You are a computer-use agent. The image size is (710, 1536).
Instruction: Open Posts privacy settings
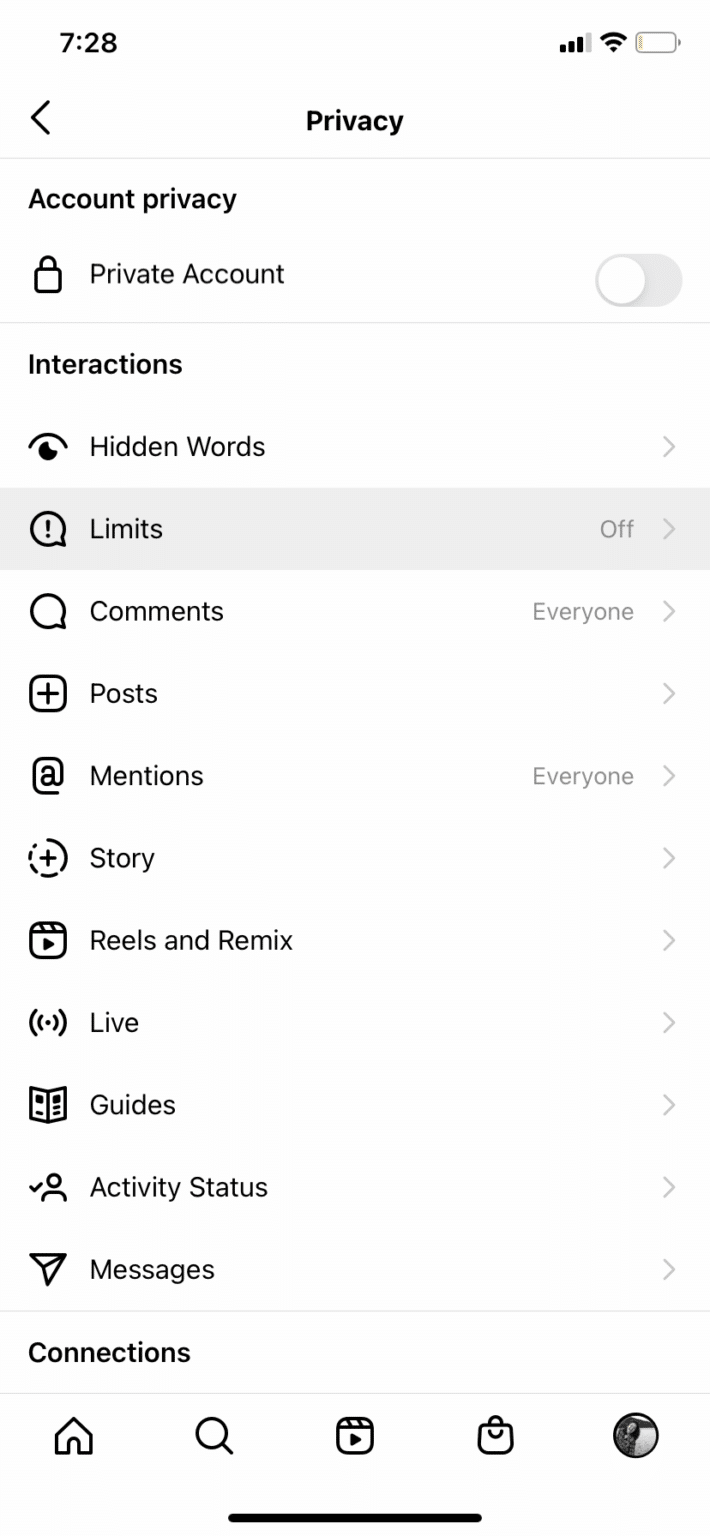[355, 694]
